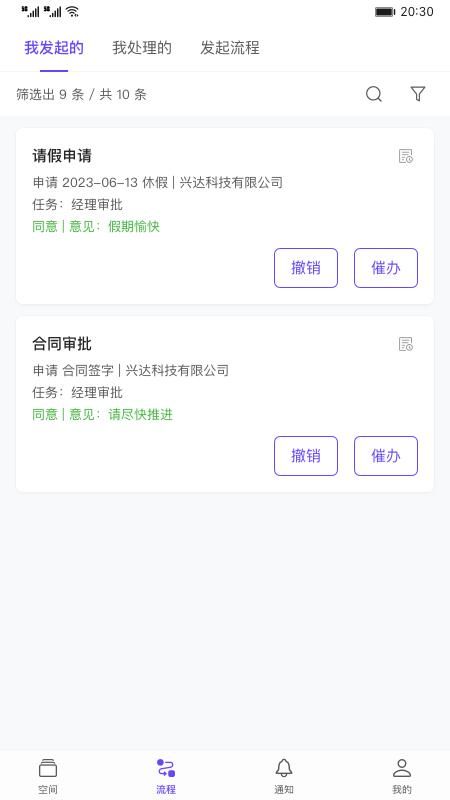Switch to the 我处理的 tab

click(142, 48)
